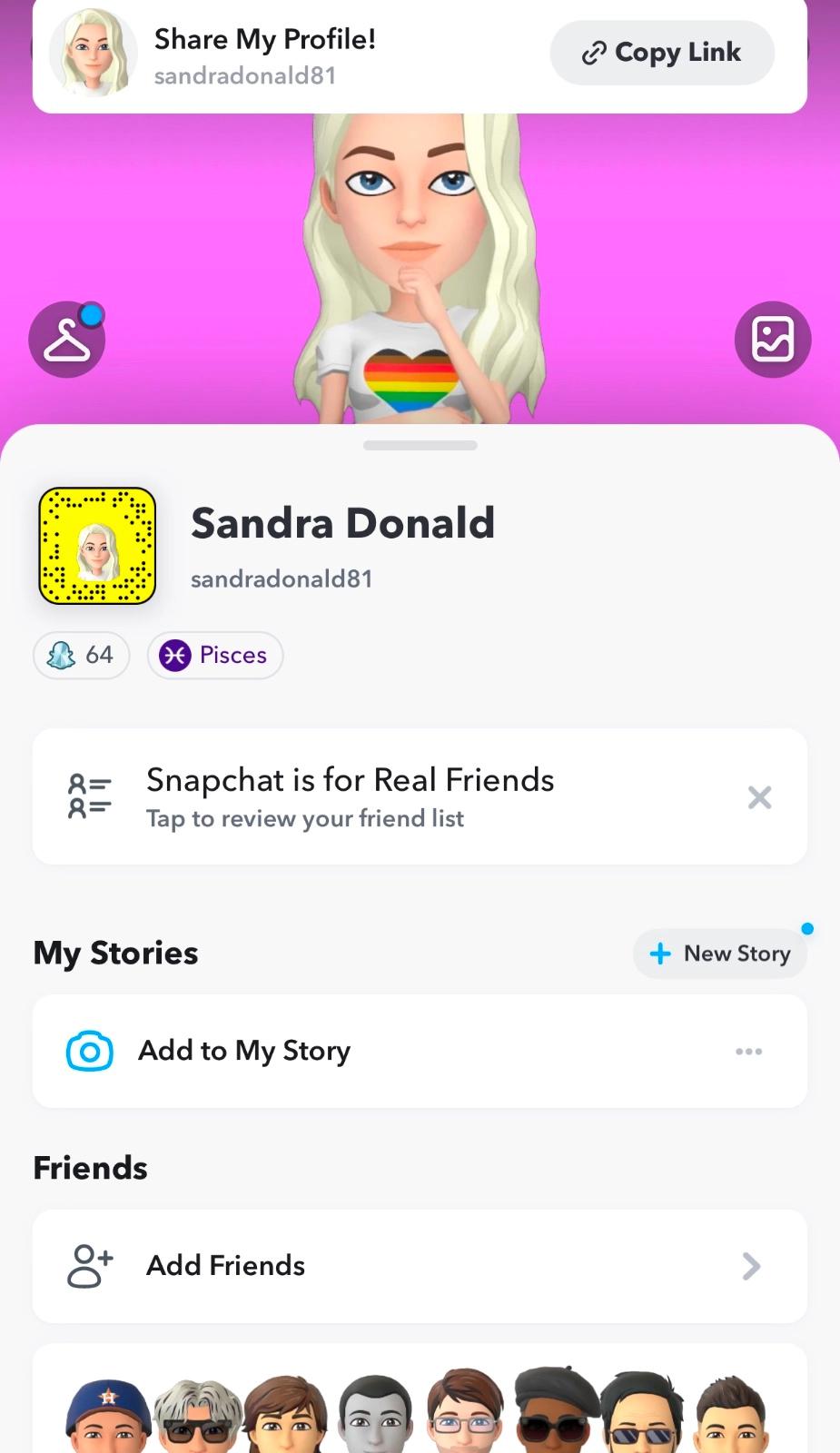Dismiss the Real Friends banner
Screen dimensions: 840x1453
pyautogui.click(x=759, y=797)
